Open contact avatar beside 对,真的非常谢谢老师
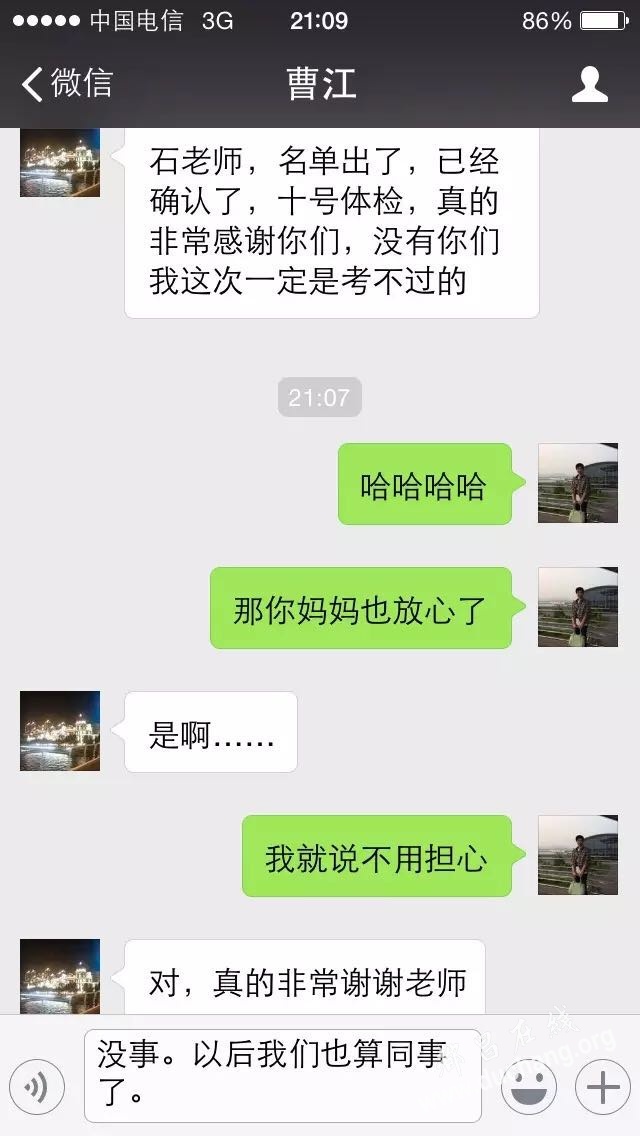 pos(60,976)
